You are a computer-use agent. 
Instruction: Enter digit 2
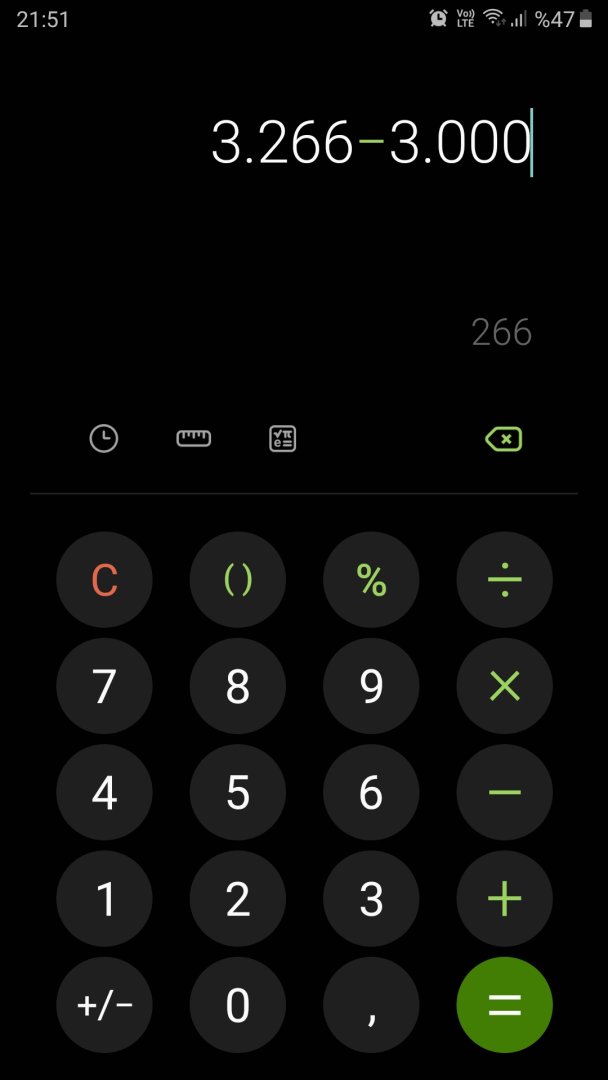click(238, 899)
